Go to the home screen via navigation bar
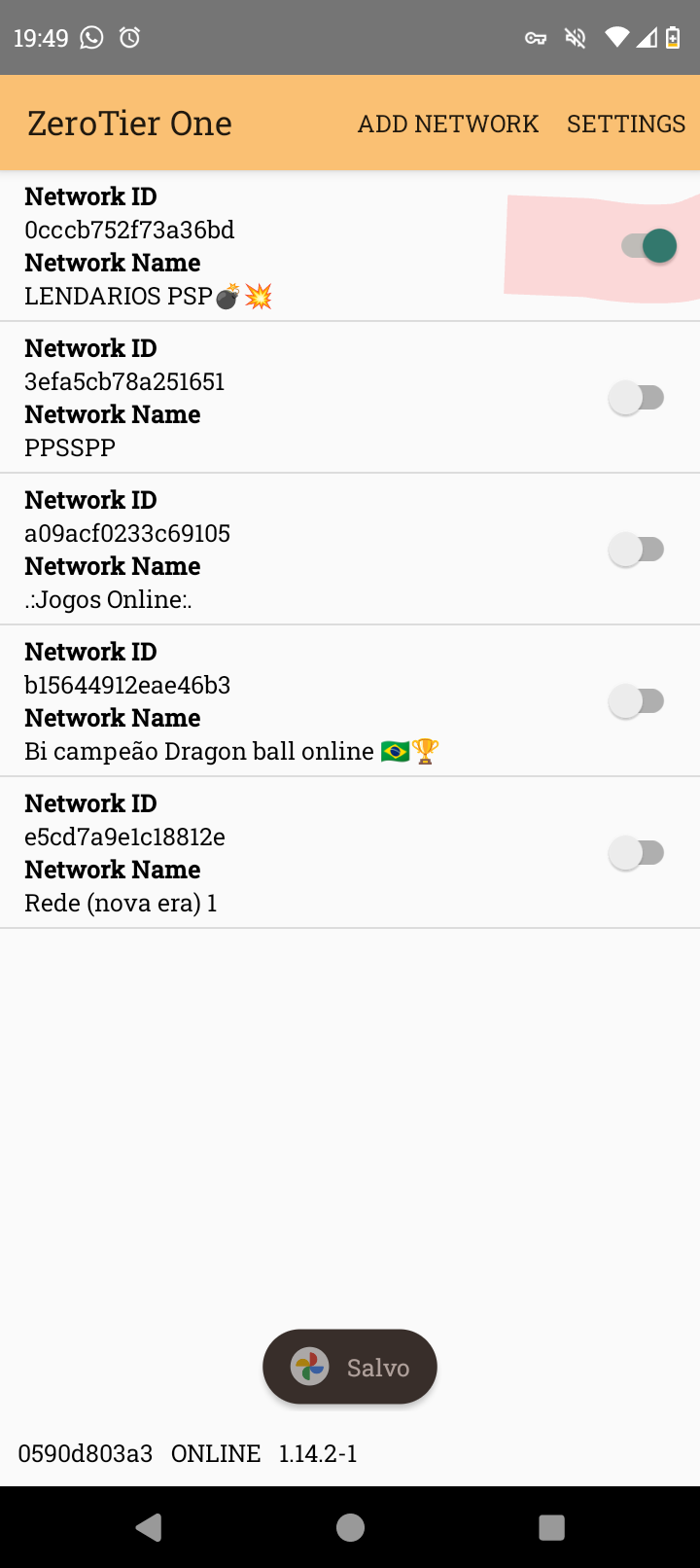The image size is (700, 1568). tap(350, 1527)
